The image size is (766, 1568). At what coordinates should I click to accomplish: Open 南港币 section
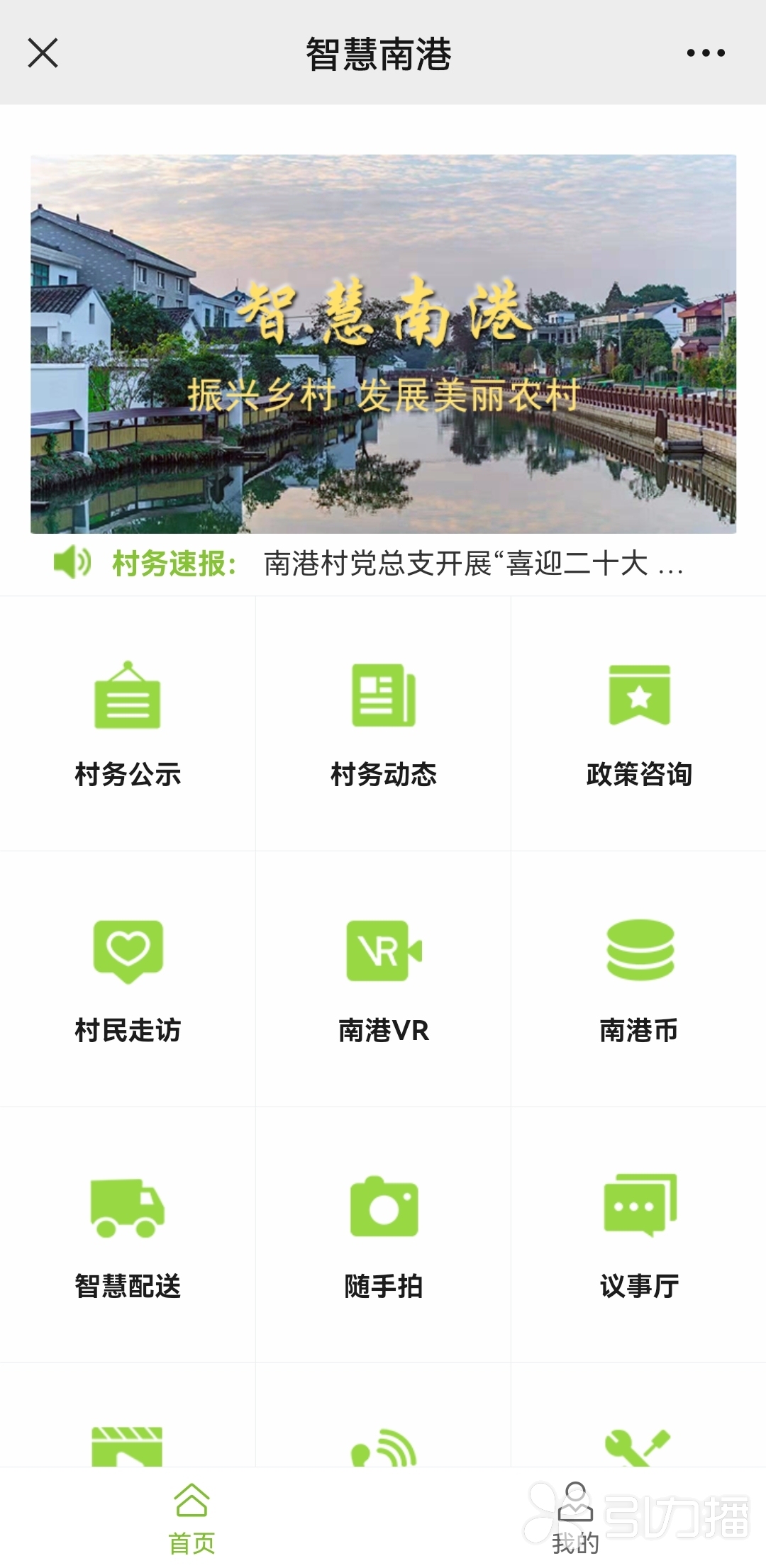tap(638, 979)
